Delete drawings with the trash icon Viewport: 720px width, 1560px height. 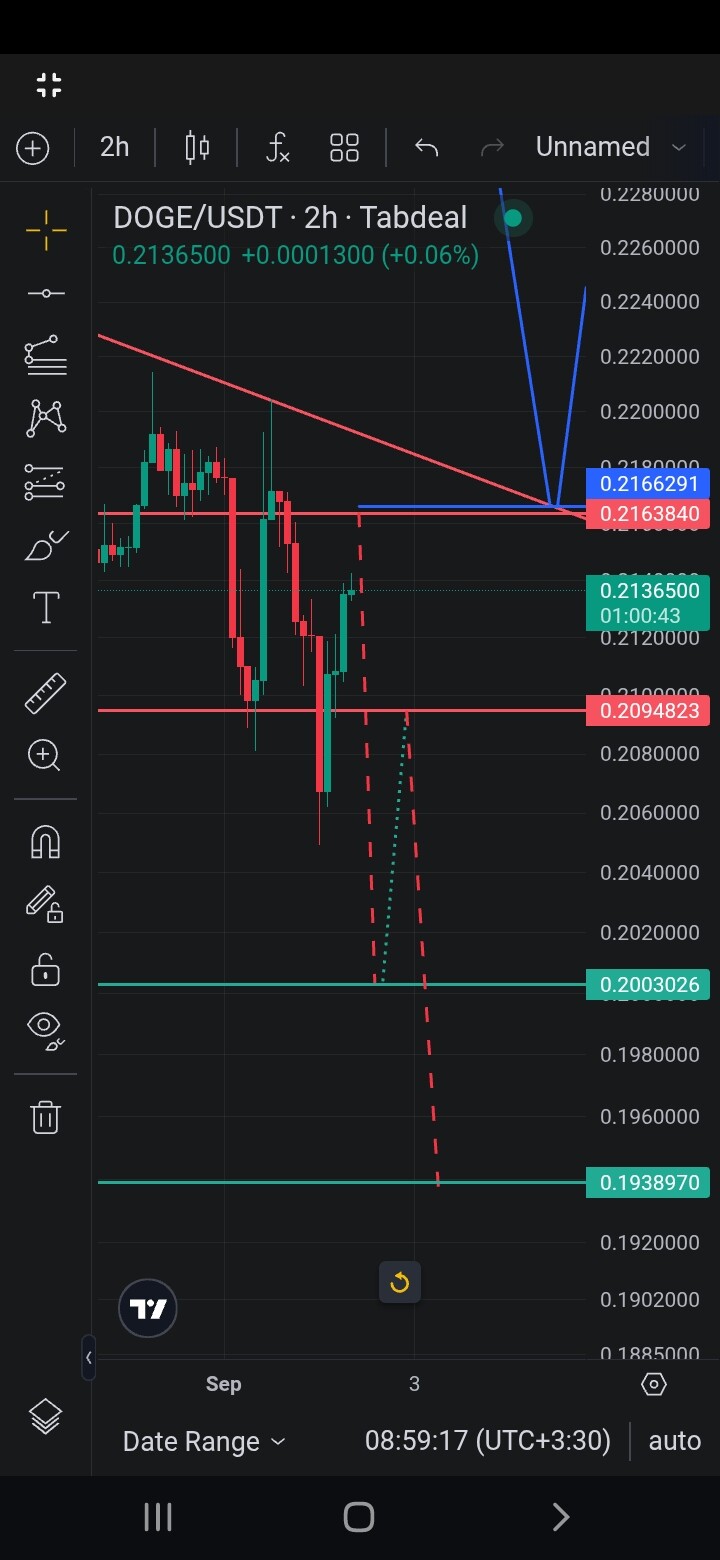(46, 1116)
